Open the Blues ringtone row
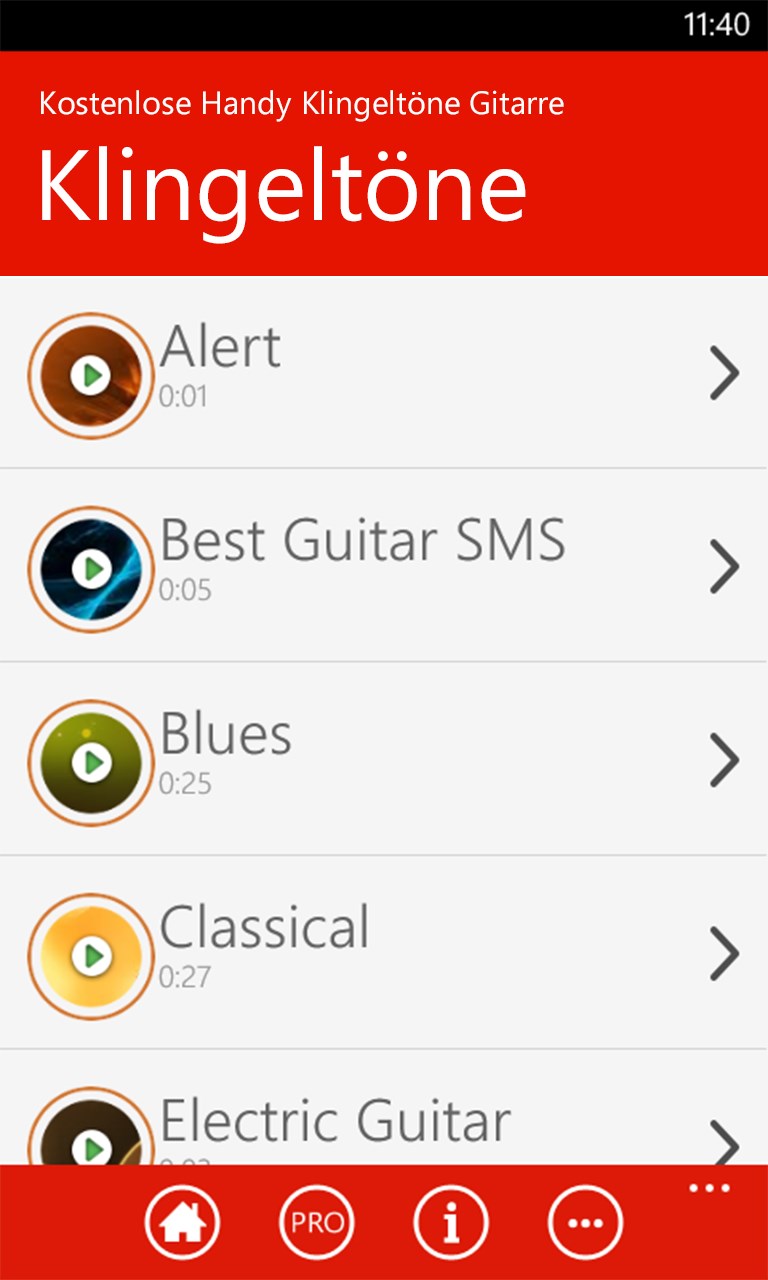Screen dimensions: 768x1280 (724, 761)
